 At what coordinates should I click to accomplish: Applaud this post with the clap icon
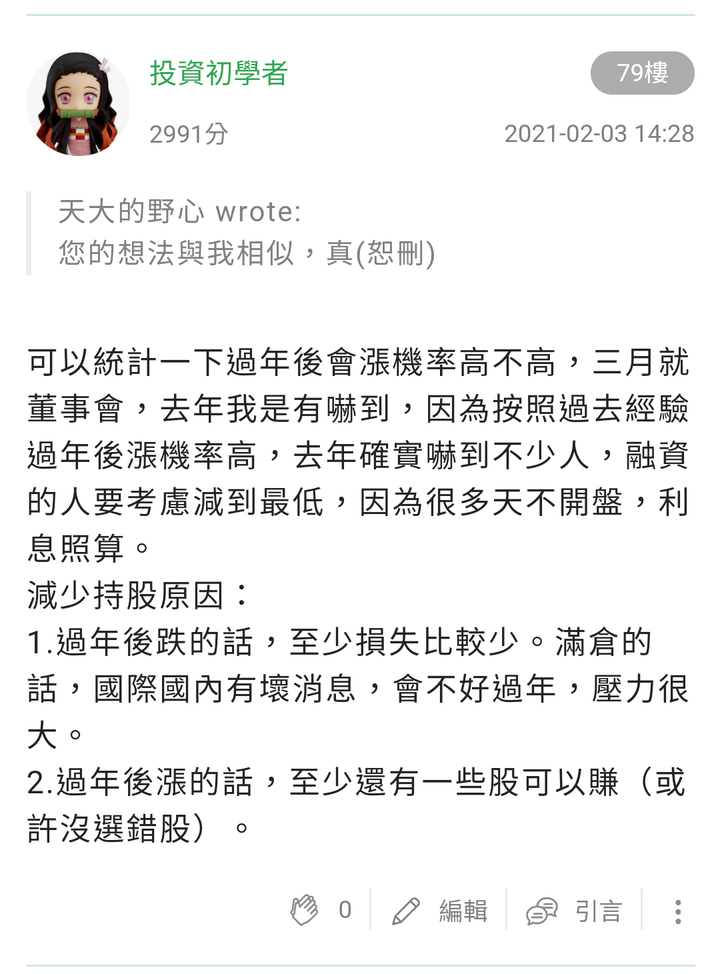tap(305, 910)
